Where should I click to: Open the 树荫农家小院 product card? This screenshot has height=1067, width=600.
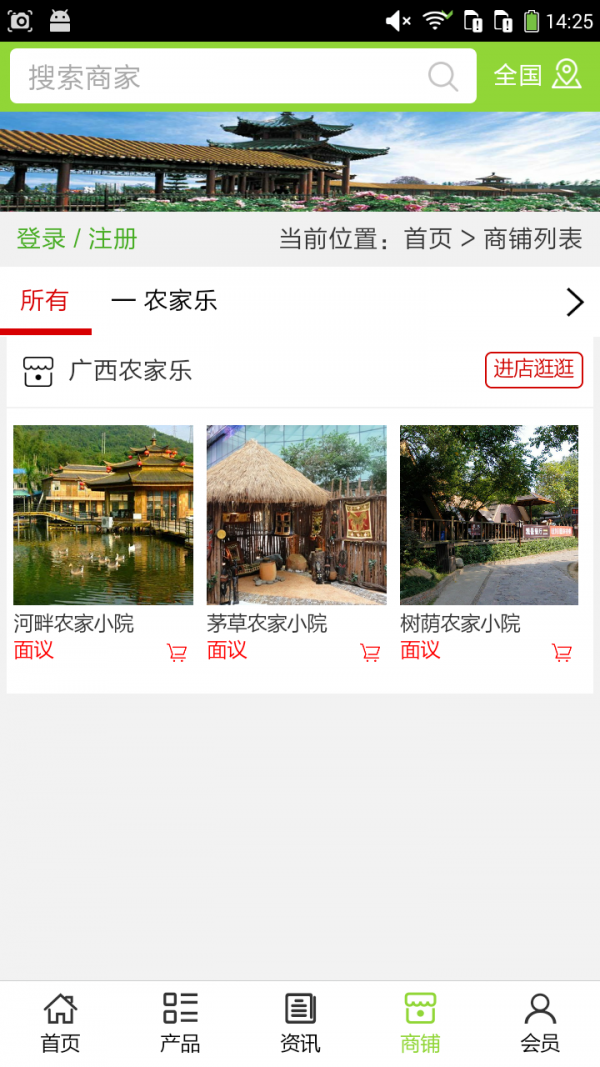click(489, 515)
